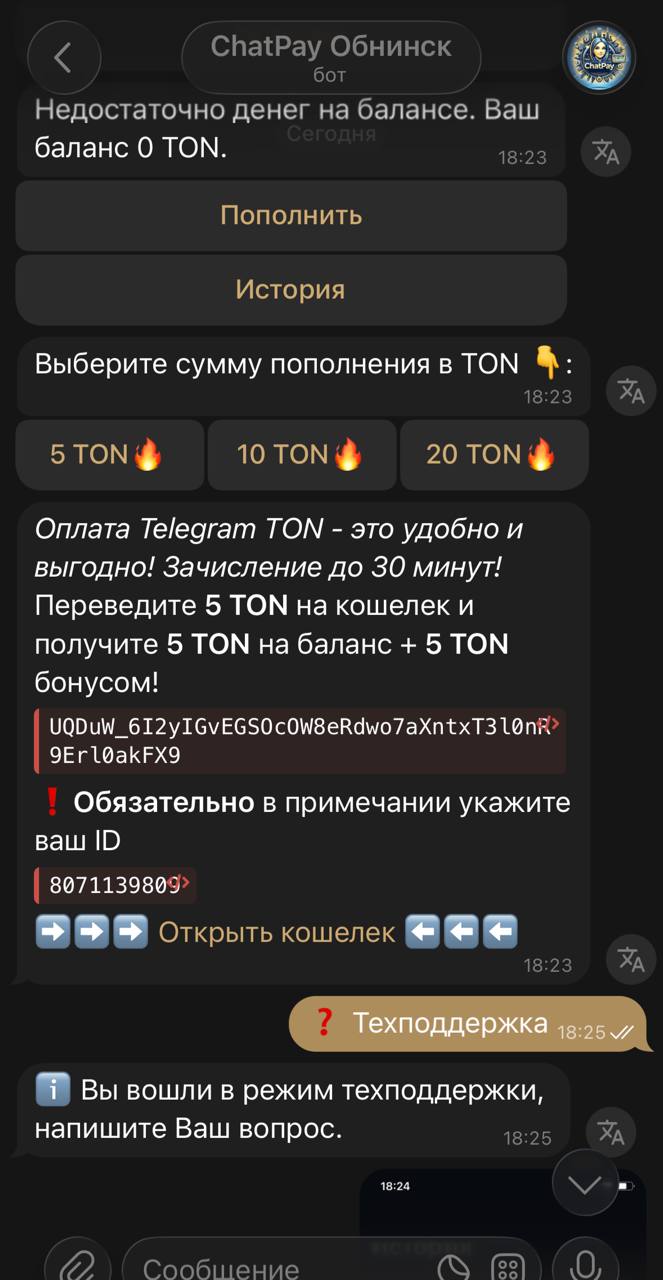Choose the 10 TON top-up amount
The image size is (663, 1280).
[300, 455]
